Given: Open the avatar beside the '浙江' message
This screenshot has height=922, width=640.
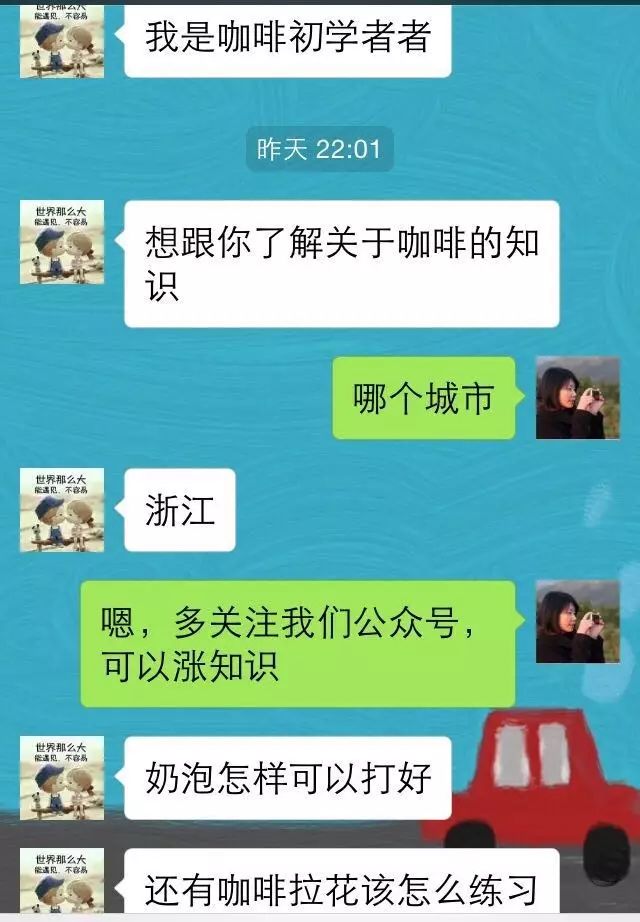Looking at the screenshot, I should click(62, 510).
